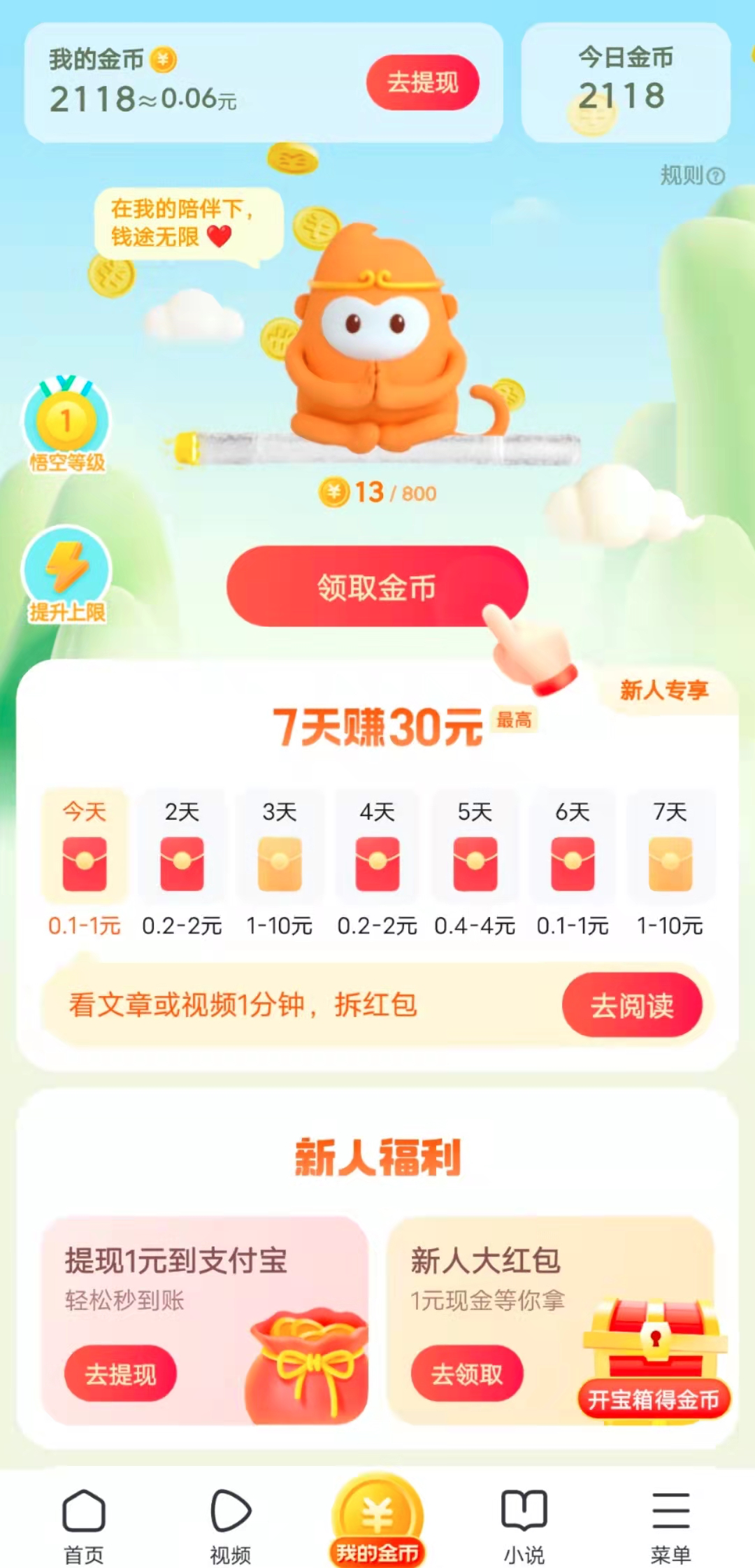Tap 去提现 next to my coin balance

(422, 83)
